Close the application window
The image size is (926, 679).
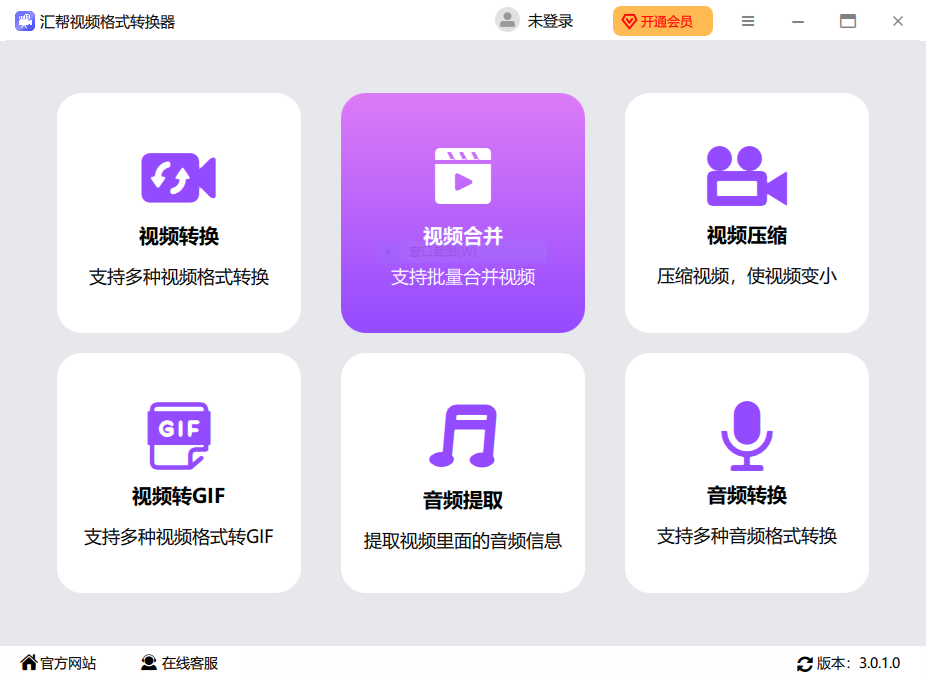898,21
